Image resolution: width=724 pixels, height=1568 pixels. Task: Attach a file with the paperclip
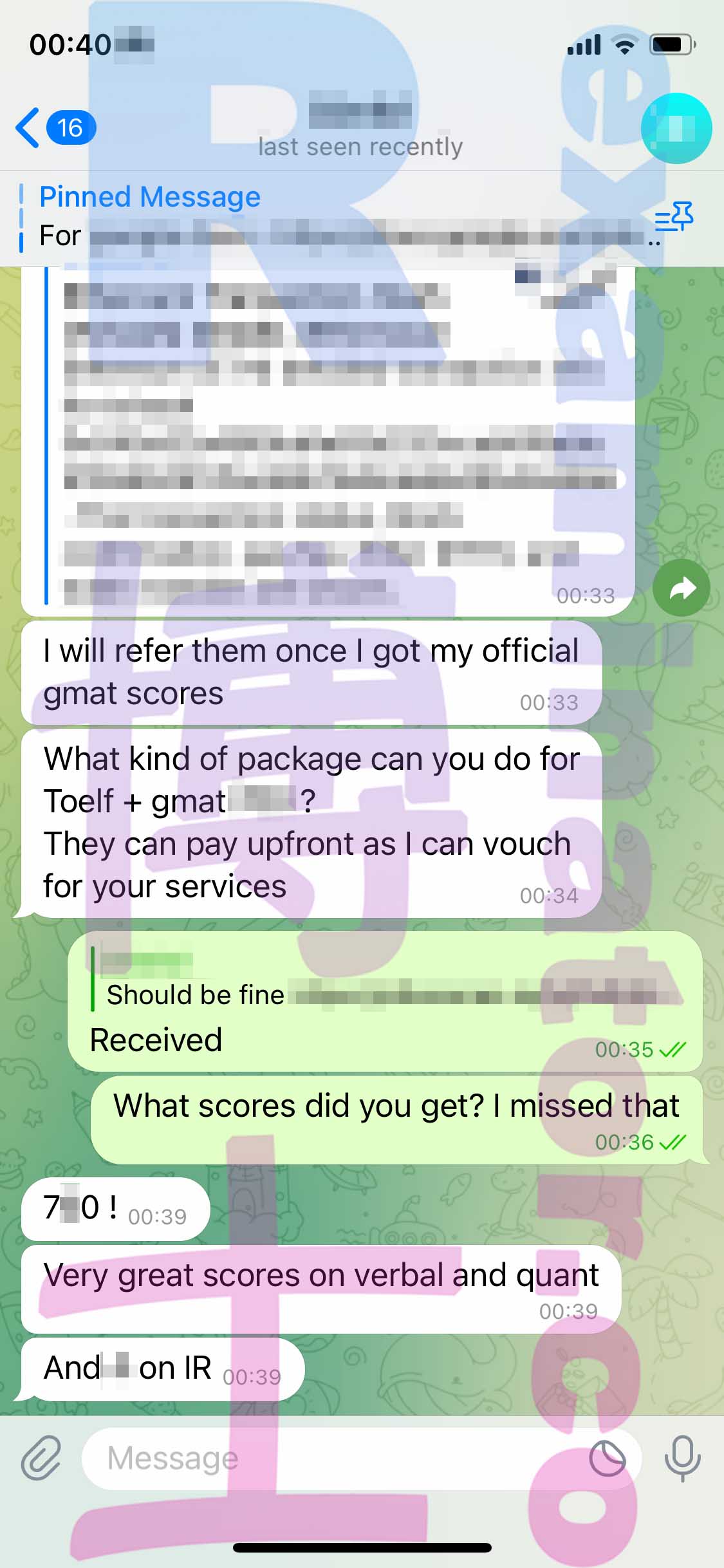point(41,1459)
